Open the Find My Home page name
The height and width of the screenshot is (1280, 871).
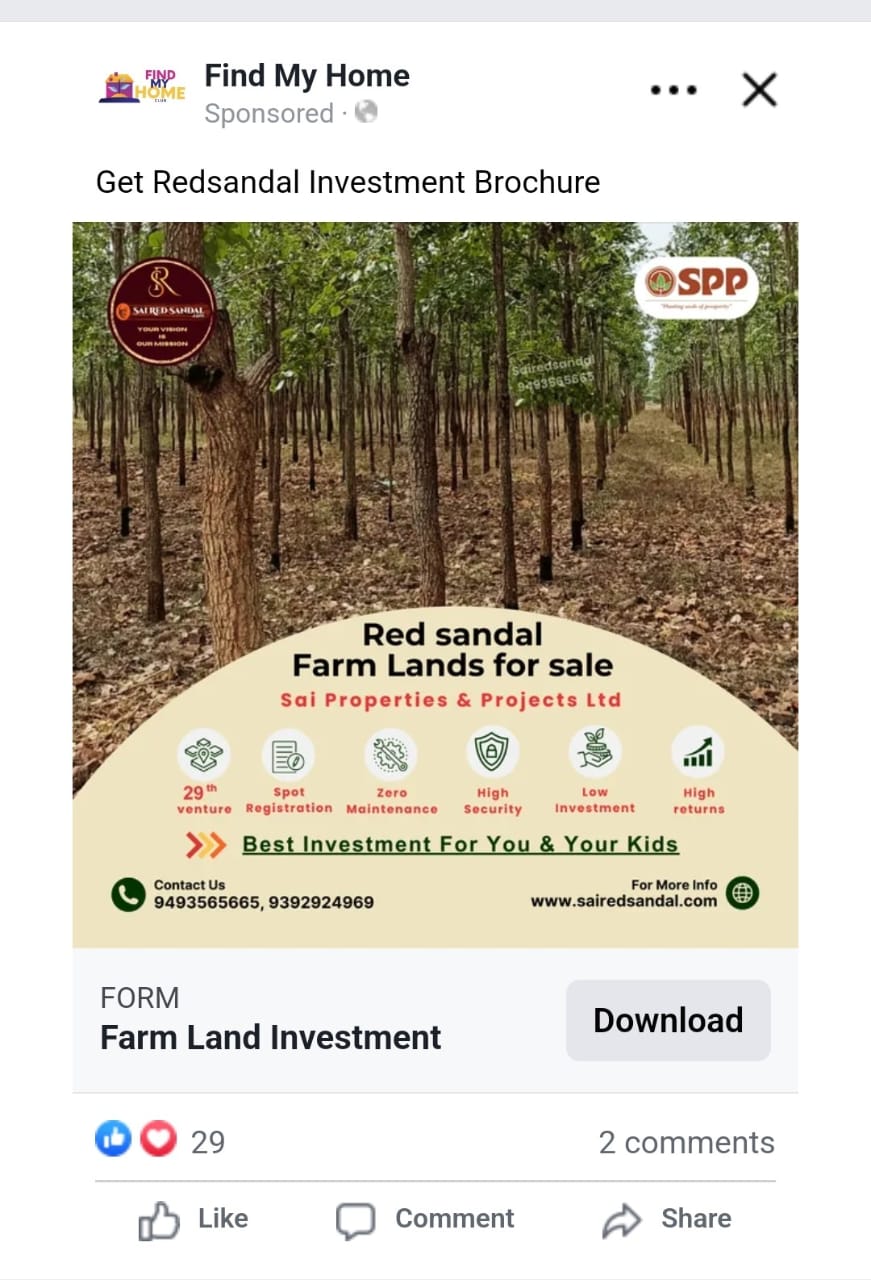pyautogui.click(x=307, y=76)
